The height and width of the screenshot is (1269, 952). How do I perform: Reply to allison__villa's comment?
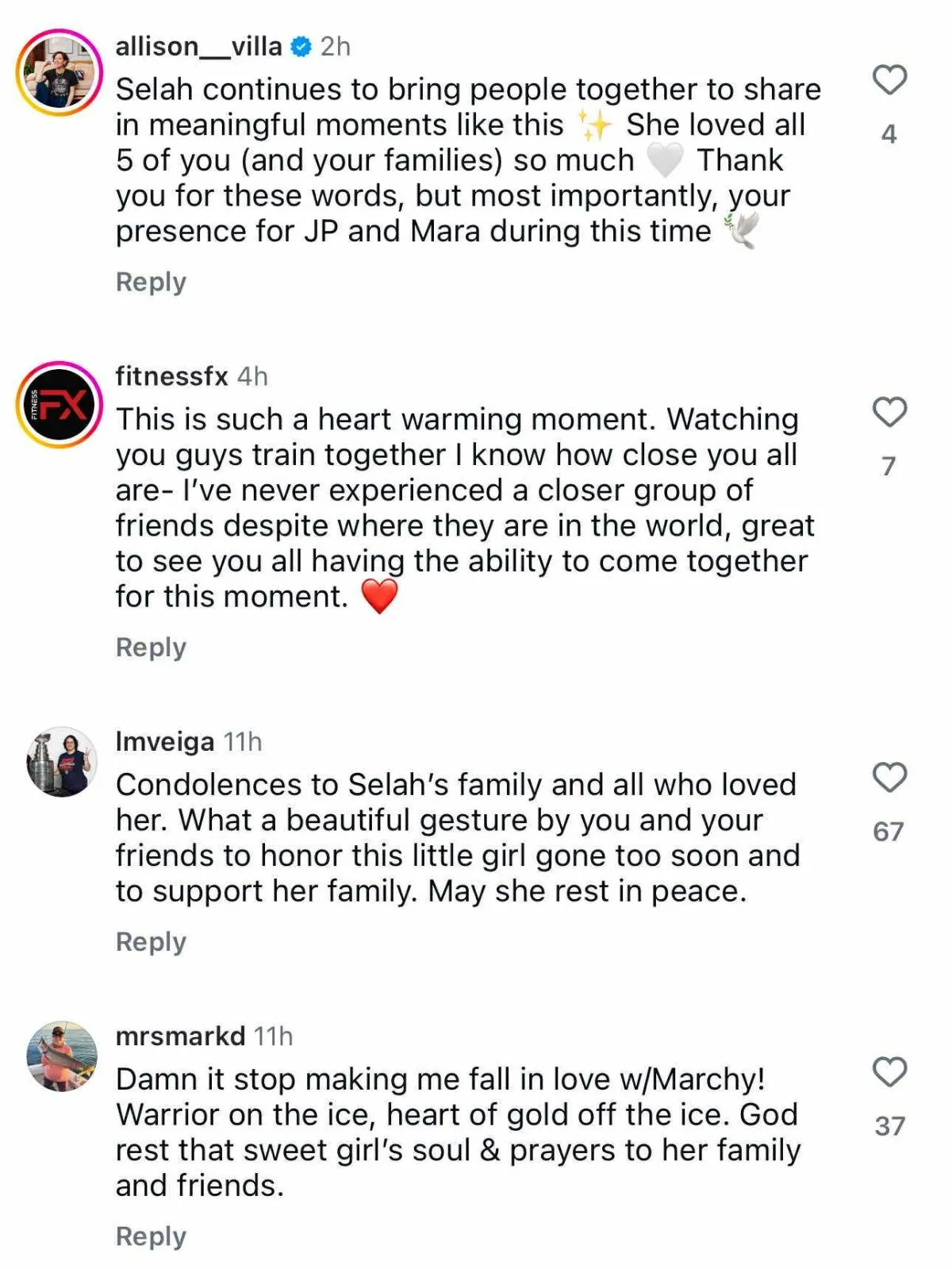pyautogui.click(x=151, y=282)
